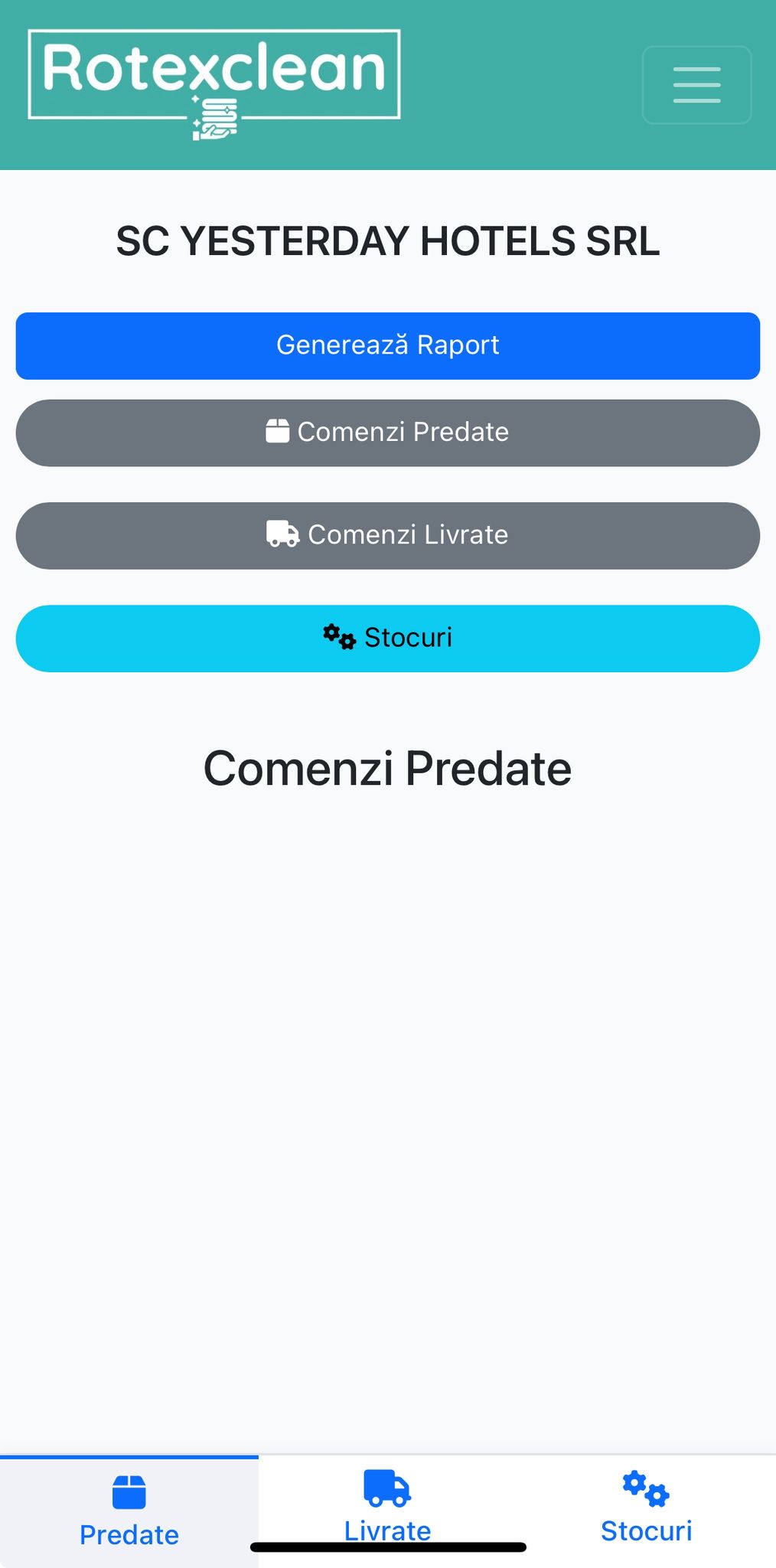The width and height of the screenshot is (776, 1568).
Task: Open the Comenzi Predate section
Action: [388, 433]
